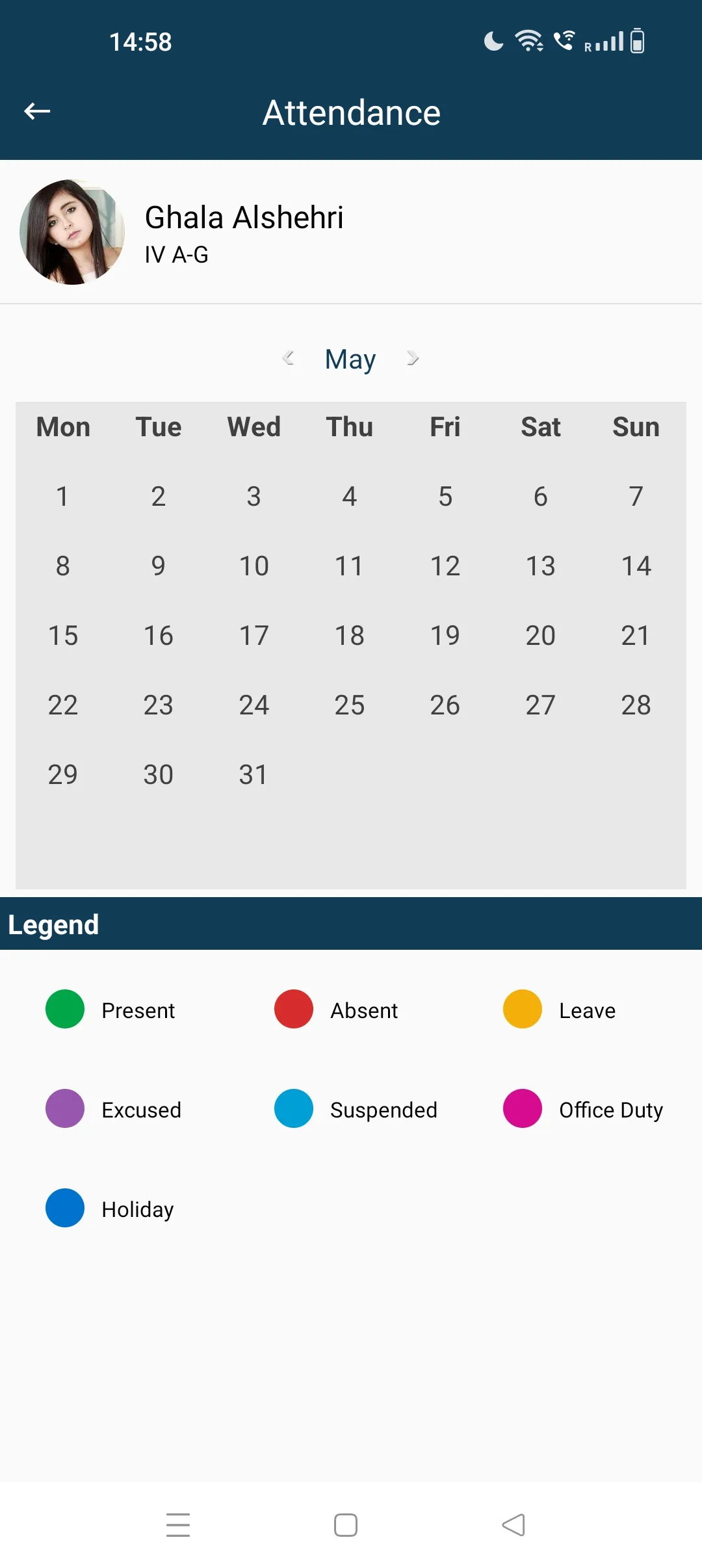Go to the system home screen
702x1568 pixels.
tap(345, 1524)
